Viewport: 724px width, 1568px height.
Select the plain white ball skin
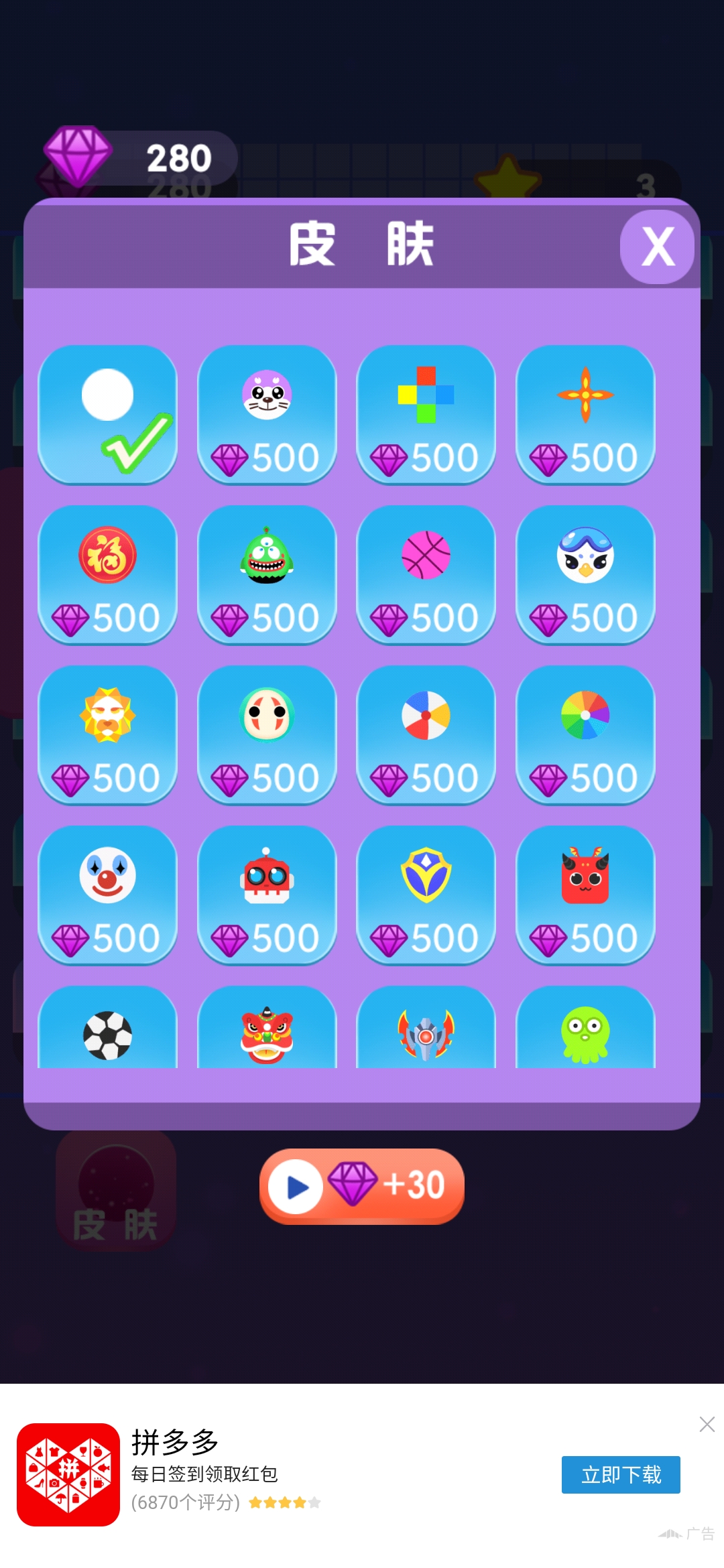point(108,414)
